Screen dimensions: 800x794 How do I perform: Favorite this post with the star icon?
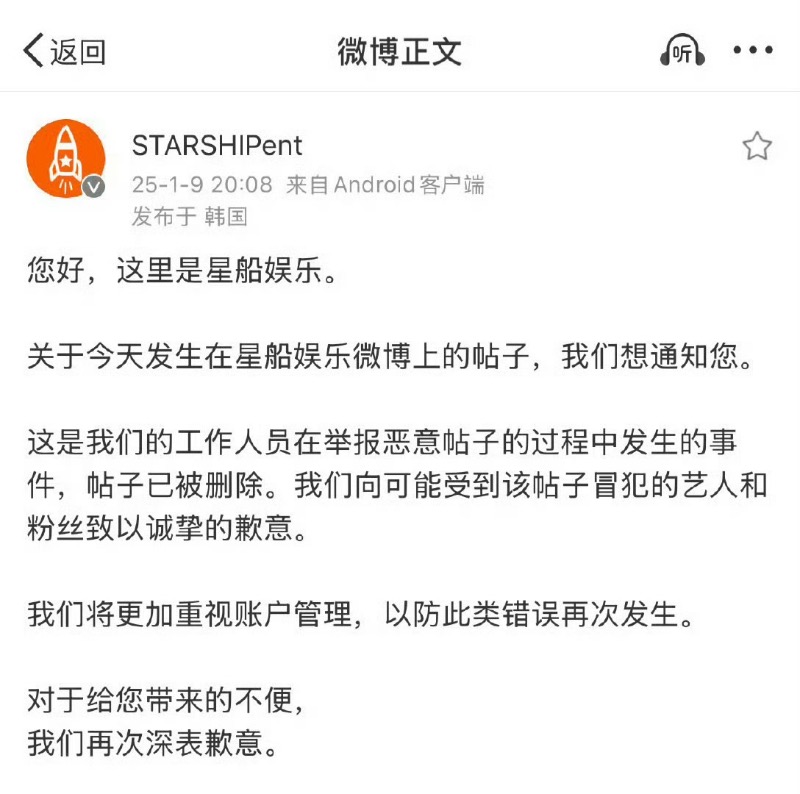click(756, 147)
